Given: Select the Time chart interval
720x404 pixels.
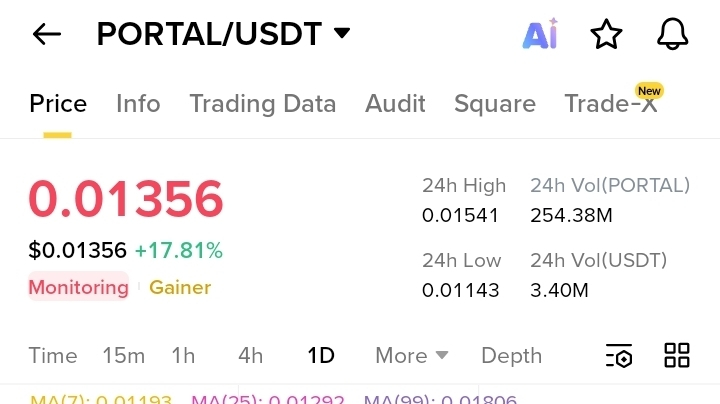Looking at the screenshot, I should pos(53,356).
